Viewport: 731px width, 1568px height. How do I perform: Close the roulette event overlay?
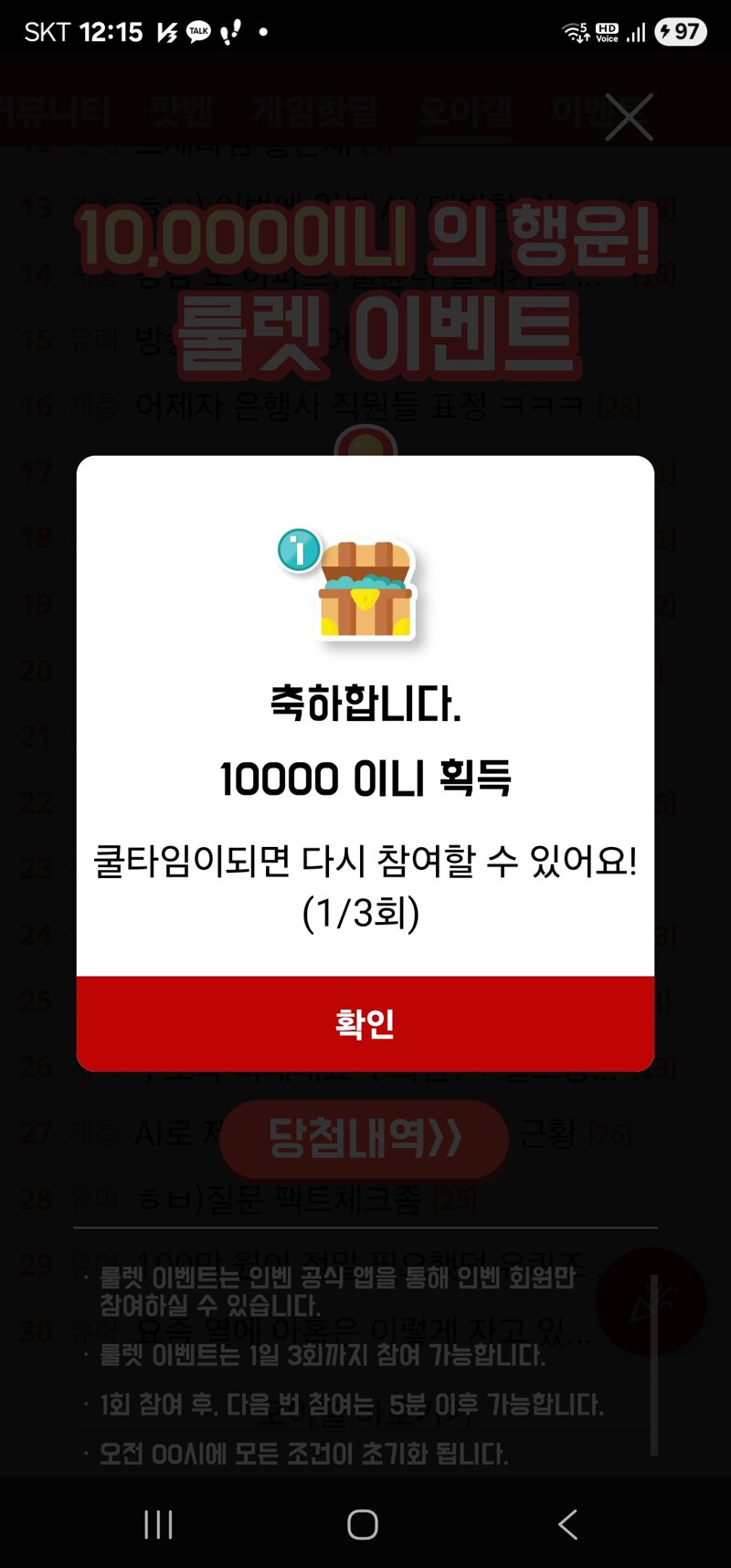click(x=630, y=117)
